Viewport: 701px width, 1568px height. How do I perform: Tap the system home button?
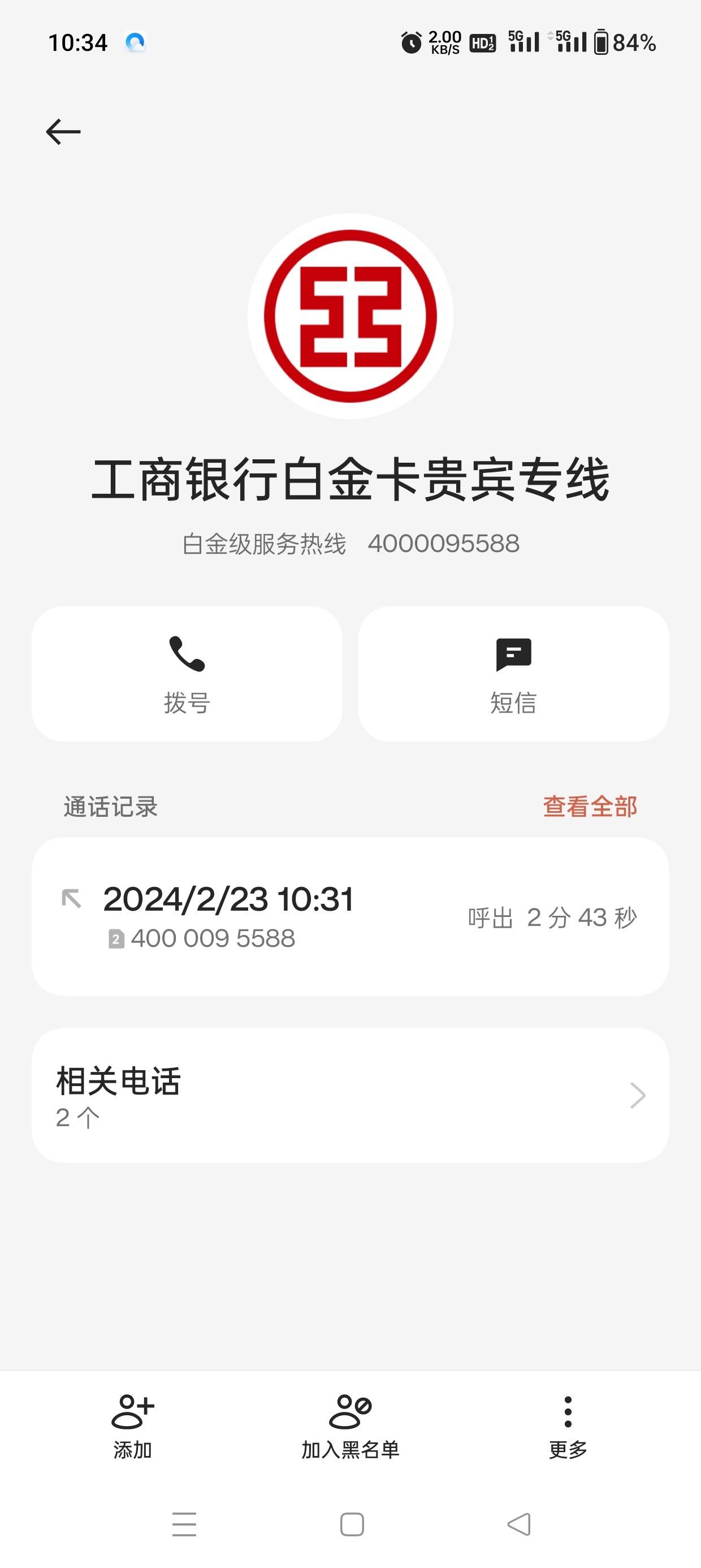pos(352,1524)
